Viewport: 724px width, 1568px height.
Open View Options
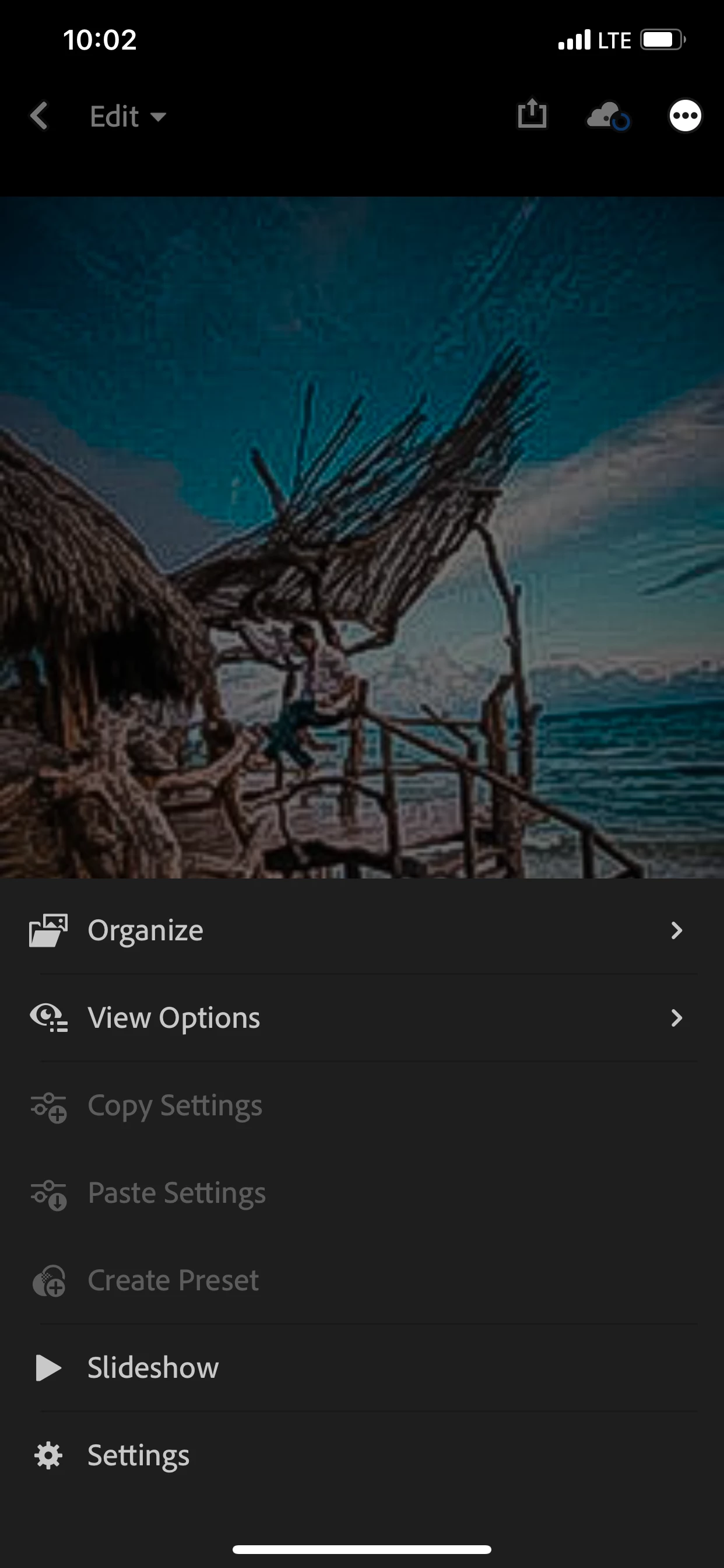coord(362,1018)
